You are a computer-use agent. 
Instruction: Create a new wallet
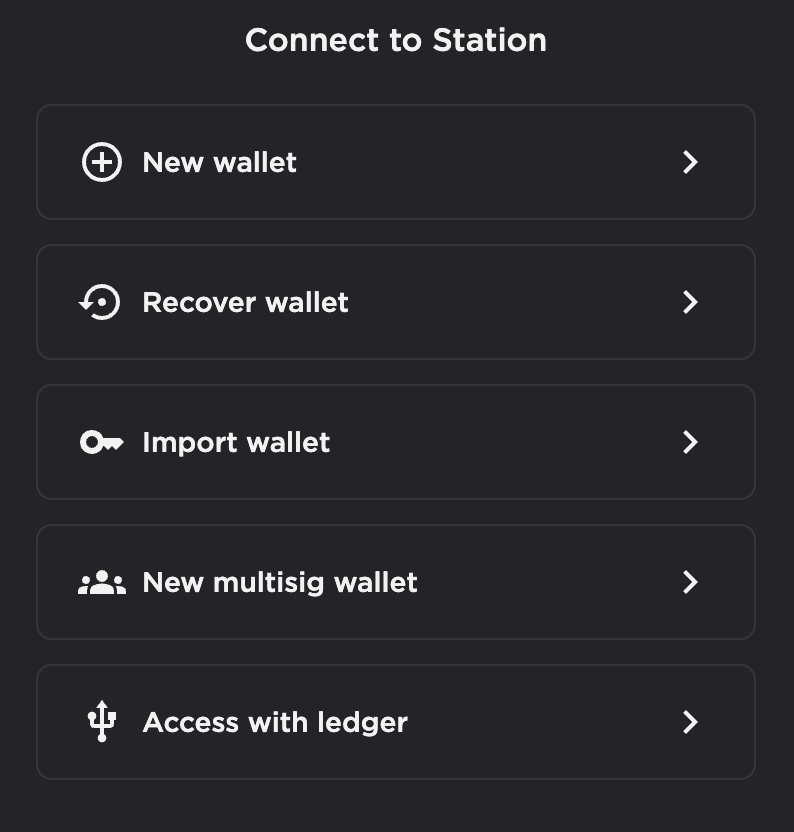(x=395, y=162)
